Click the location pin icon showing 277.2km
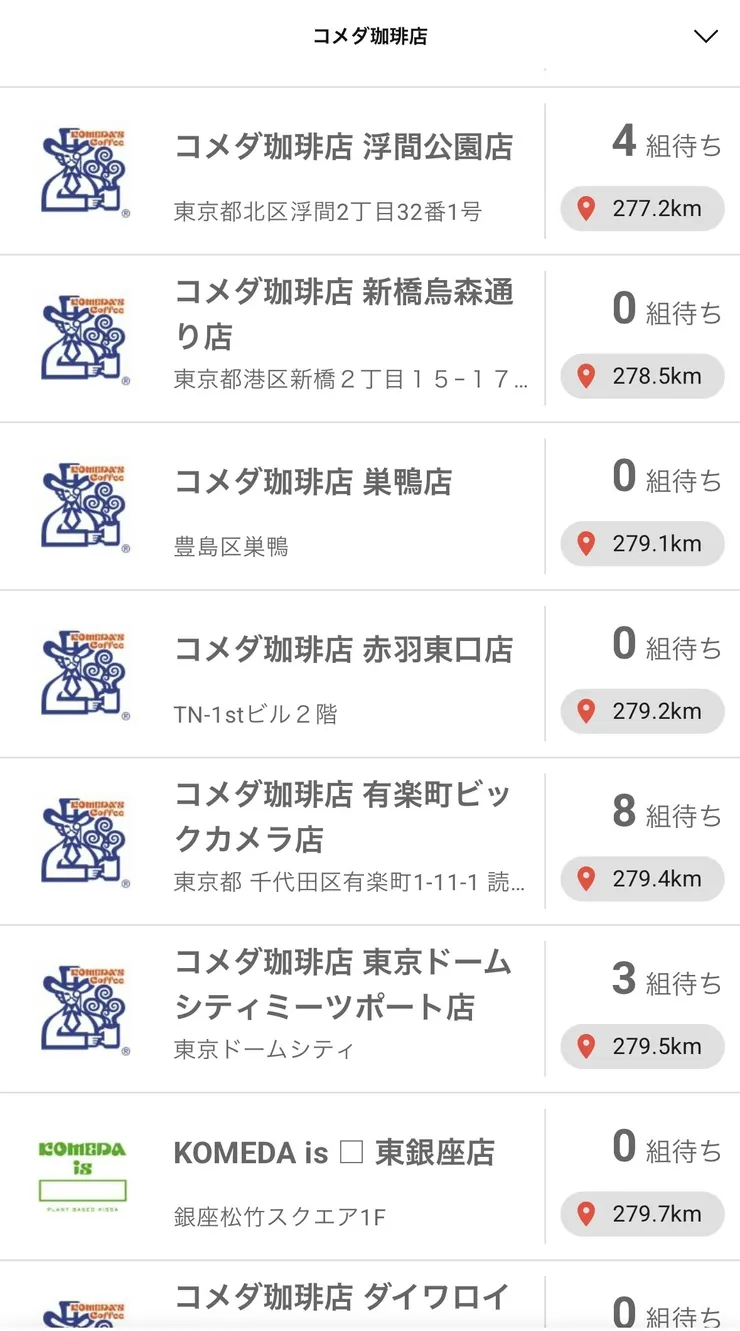Viewport: 740px width, 1331px height. click(588, 209)
